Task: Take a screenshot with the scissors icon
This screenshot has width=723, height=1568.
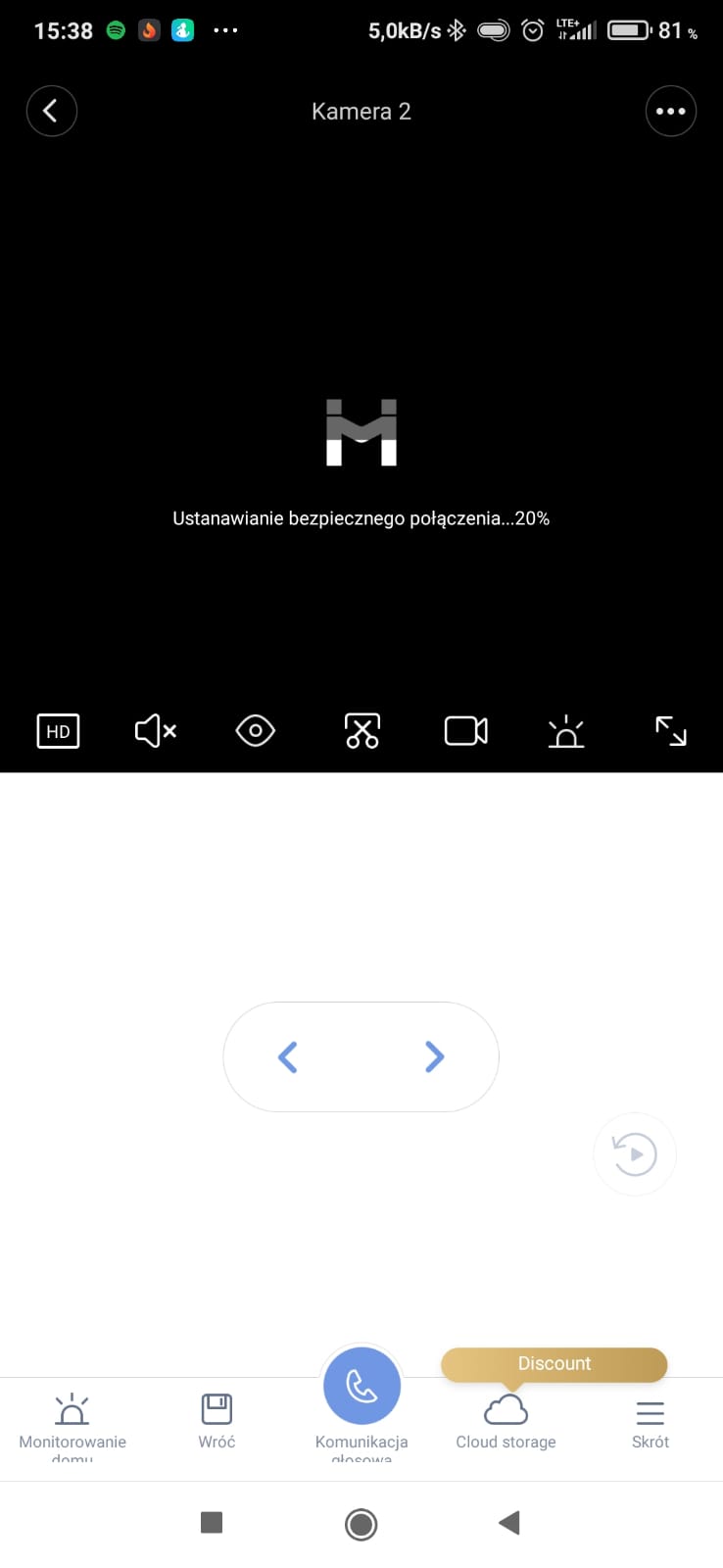Action: [361, 731]
